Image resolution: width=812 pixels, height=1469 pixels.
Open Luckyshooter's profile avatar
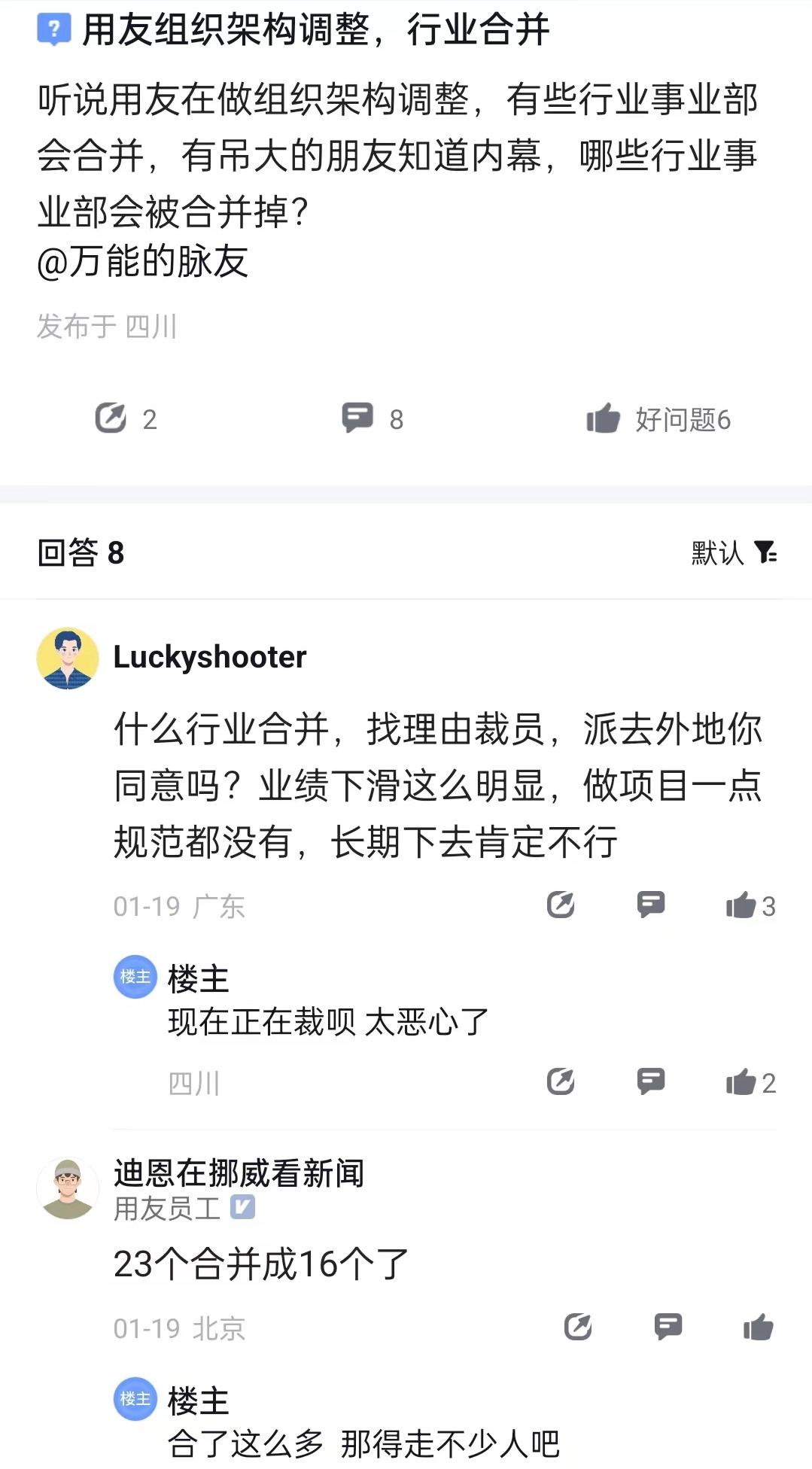click(68, 658)
